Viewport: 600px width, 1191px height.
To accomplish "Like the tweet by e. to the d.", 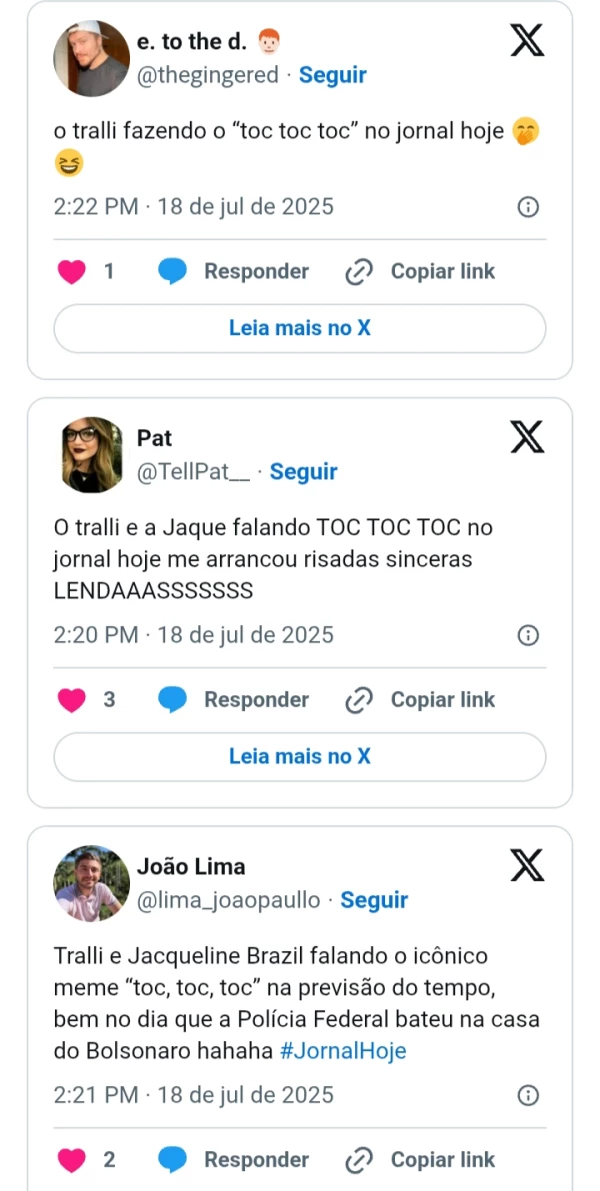I will [71, 272].
